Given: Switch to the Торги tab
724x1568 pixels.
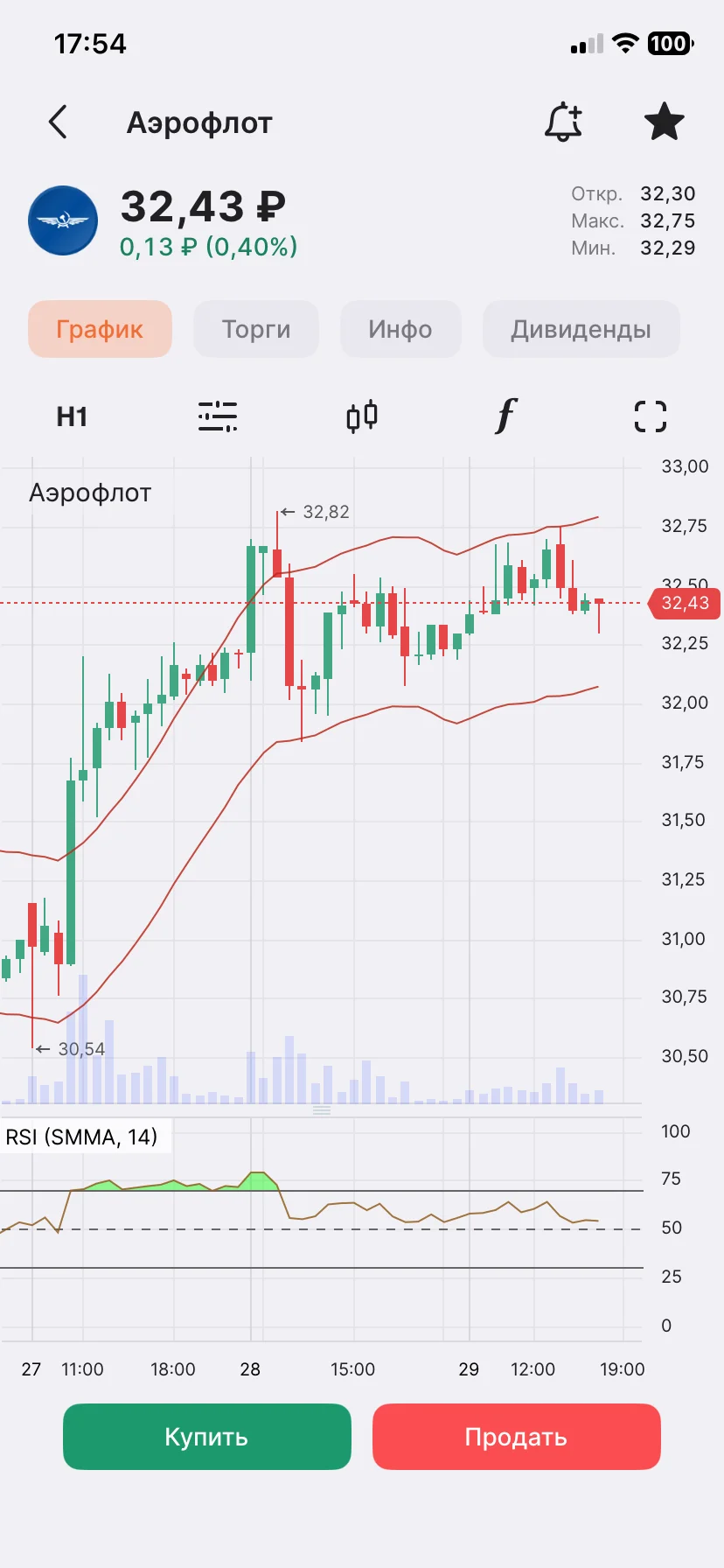Looking at the screenshot, I should 256,329.
